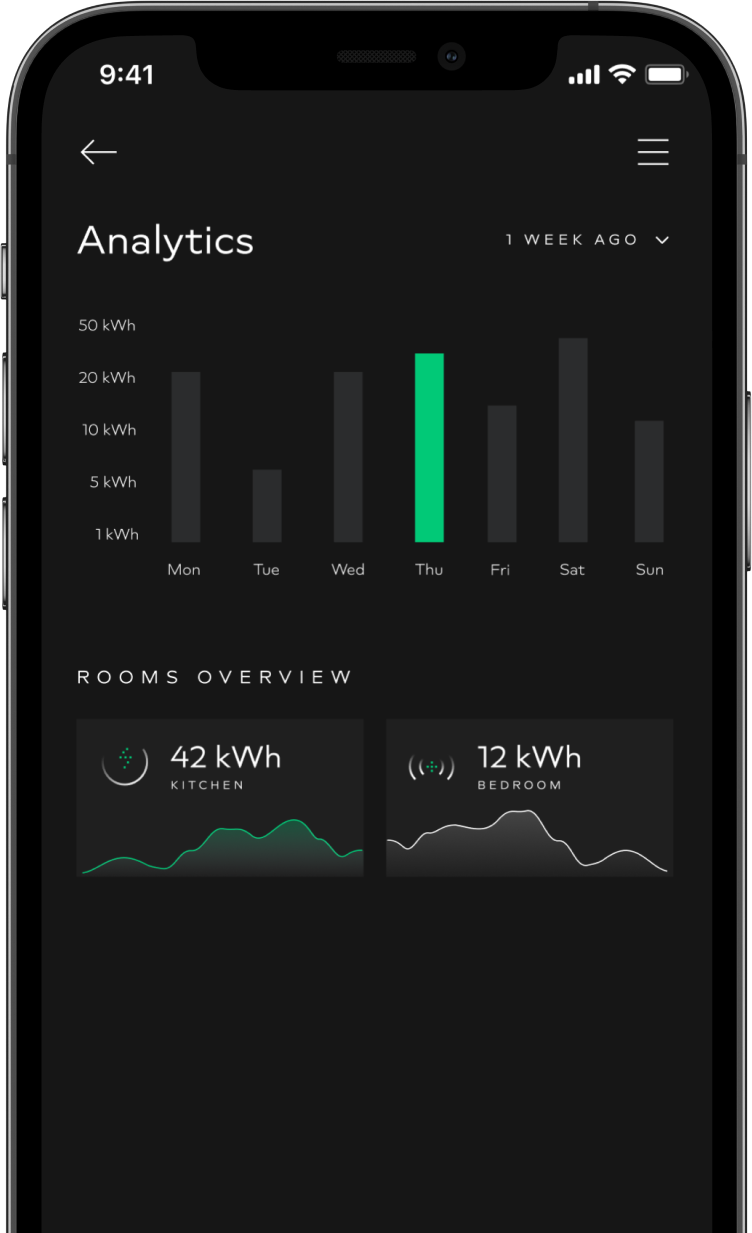Open the hamburger menu
This screenshot has width=752, height=1233.
point(653,152)
